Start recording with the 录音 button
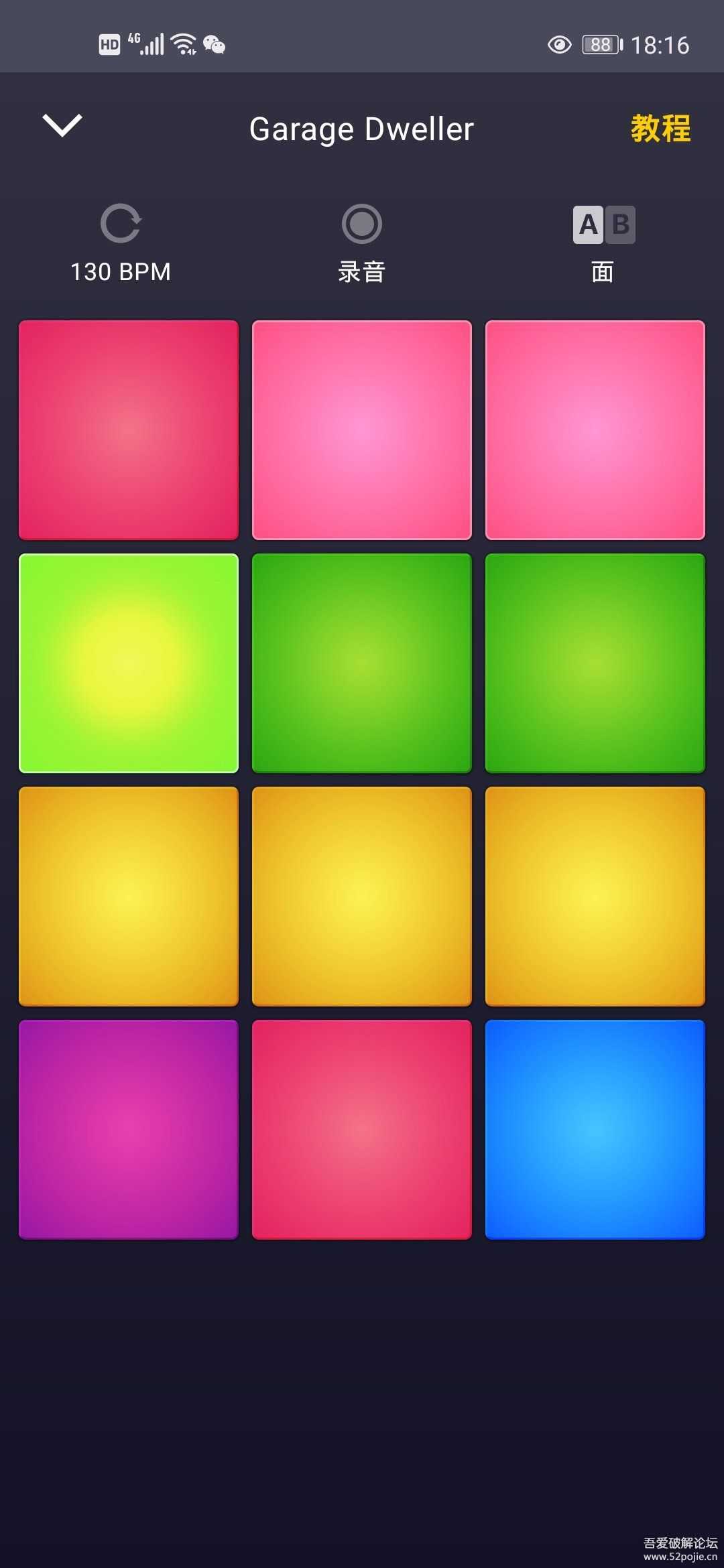 [362, 243]
